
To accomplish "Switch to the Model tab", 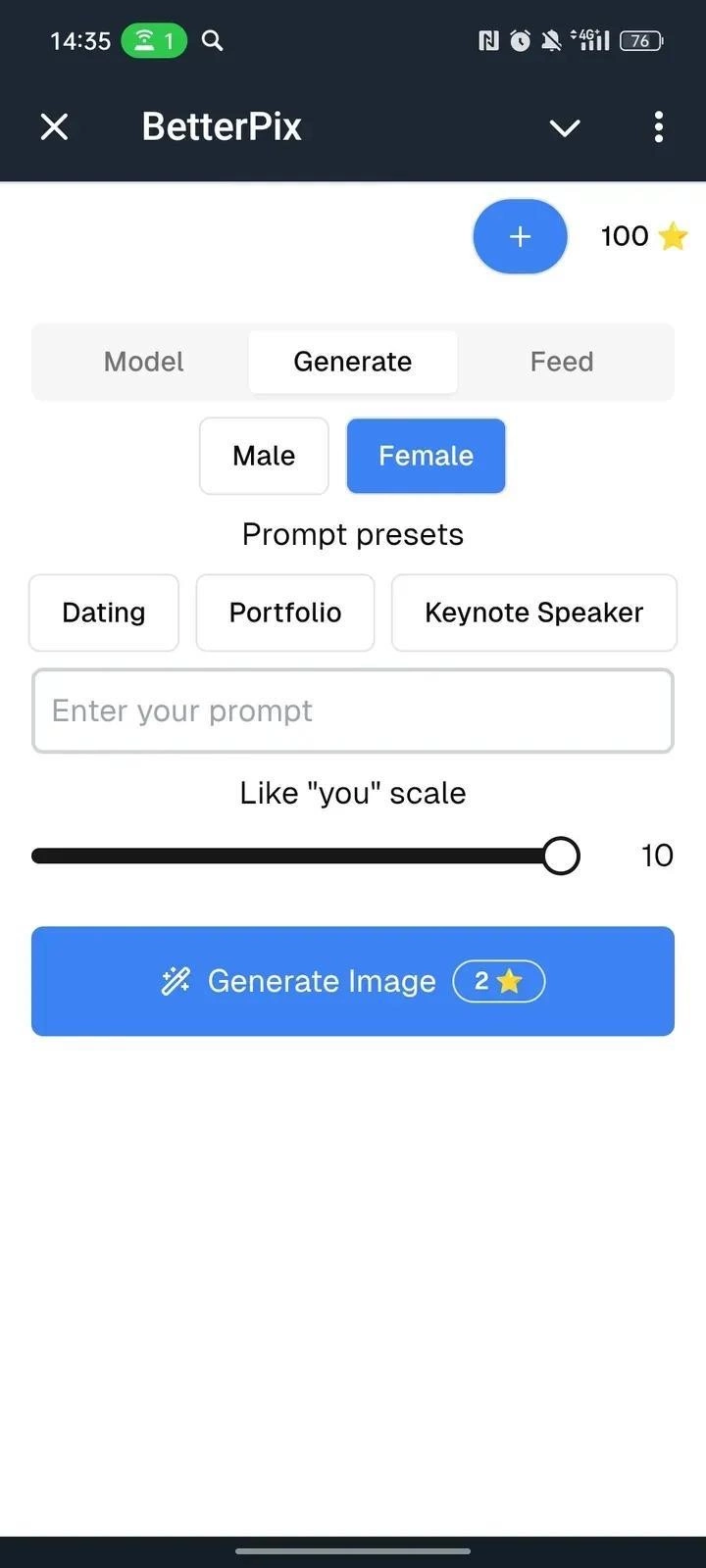I will [144, 362].
